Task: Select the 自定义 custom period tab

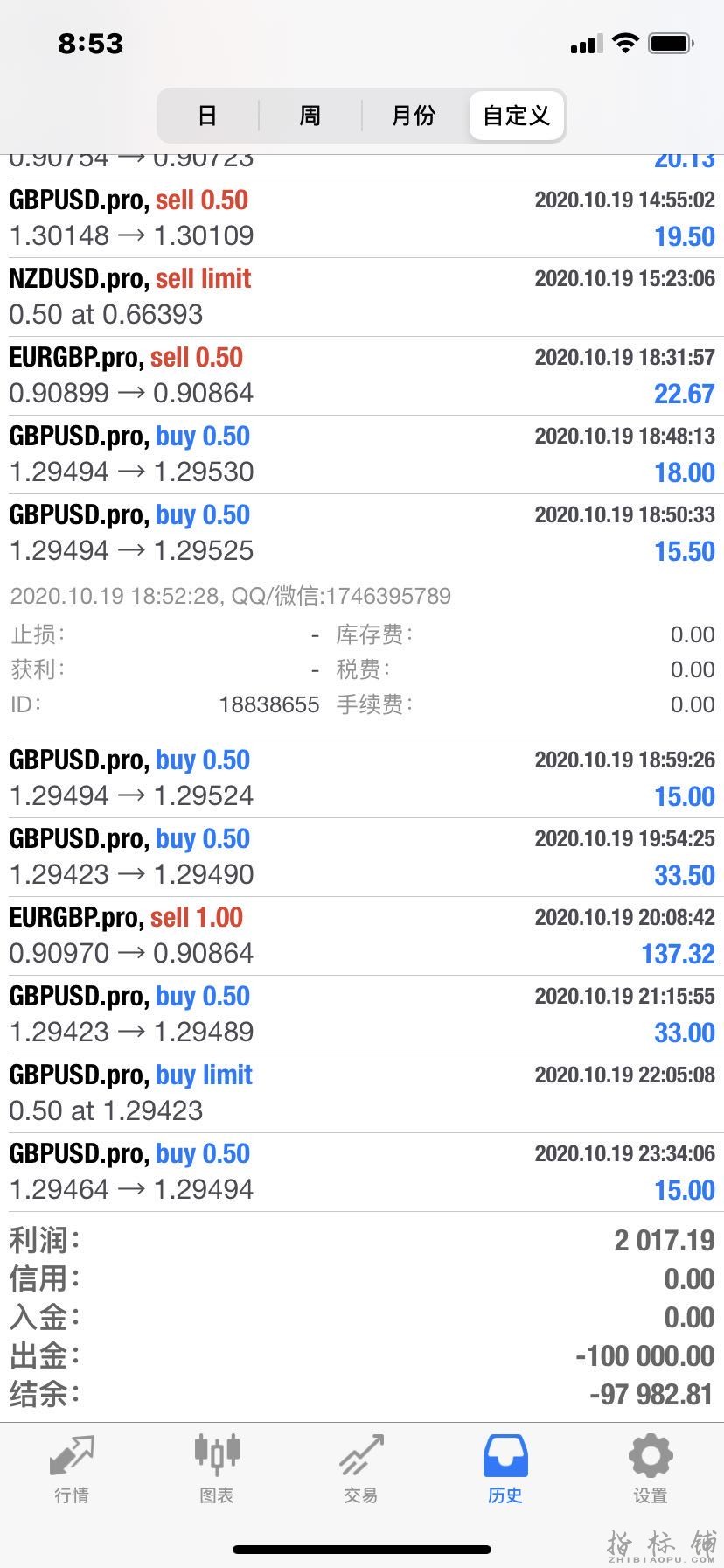Action: pyautogui.click(x=516, y=115)
